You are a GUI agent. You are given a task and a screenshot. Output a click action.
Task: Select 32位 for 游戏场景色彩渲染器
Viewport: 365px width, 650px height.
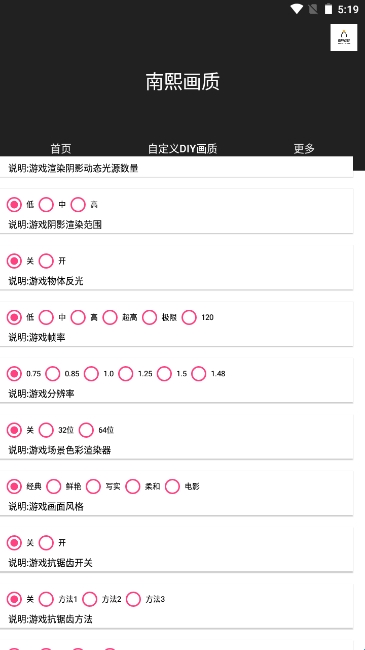[x=46, y=430]
